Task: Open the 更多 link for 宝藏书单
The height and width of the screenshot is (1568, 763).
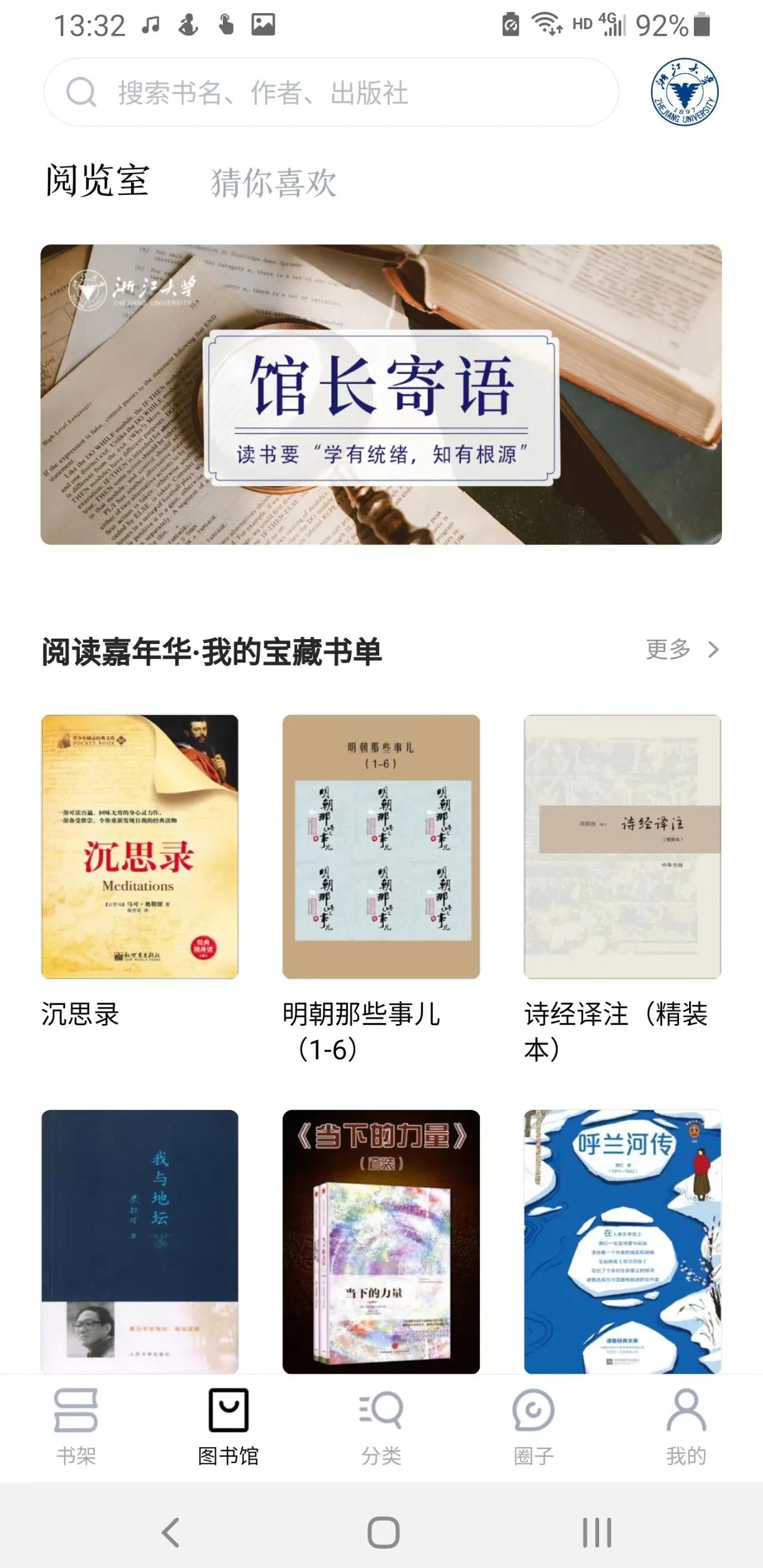Action: (x=668, y=651)
